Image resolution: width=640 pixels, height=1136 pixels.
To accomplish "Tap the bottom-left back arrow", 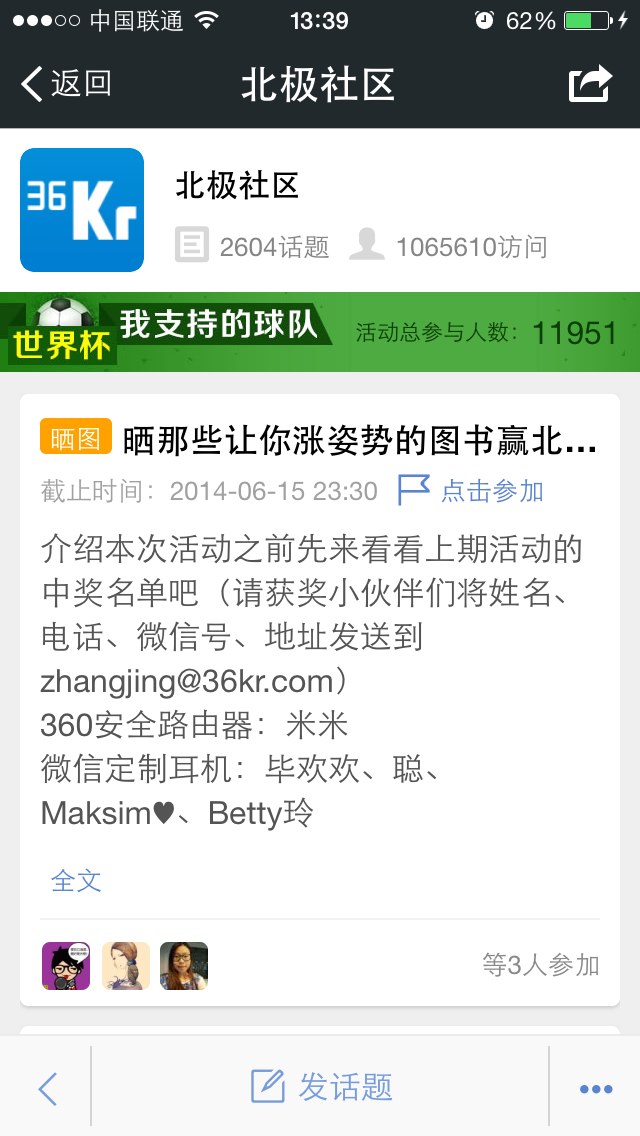I will (47, 1088).
